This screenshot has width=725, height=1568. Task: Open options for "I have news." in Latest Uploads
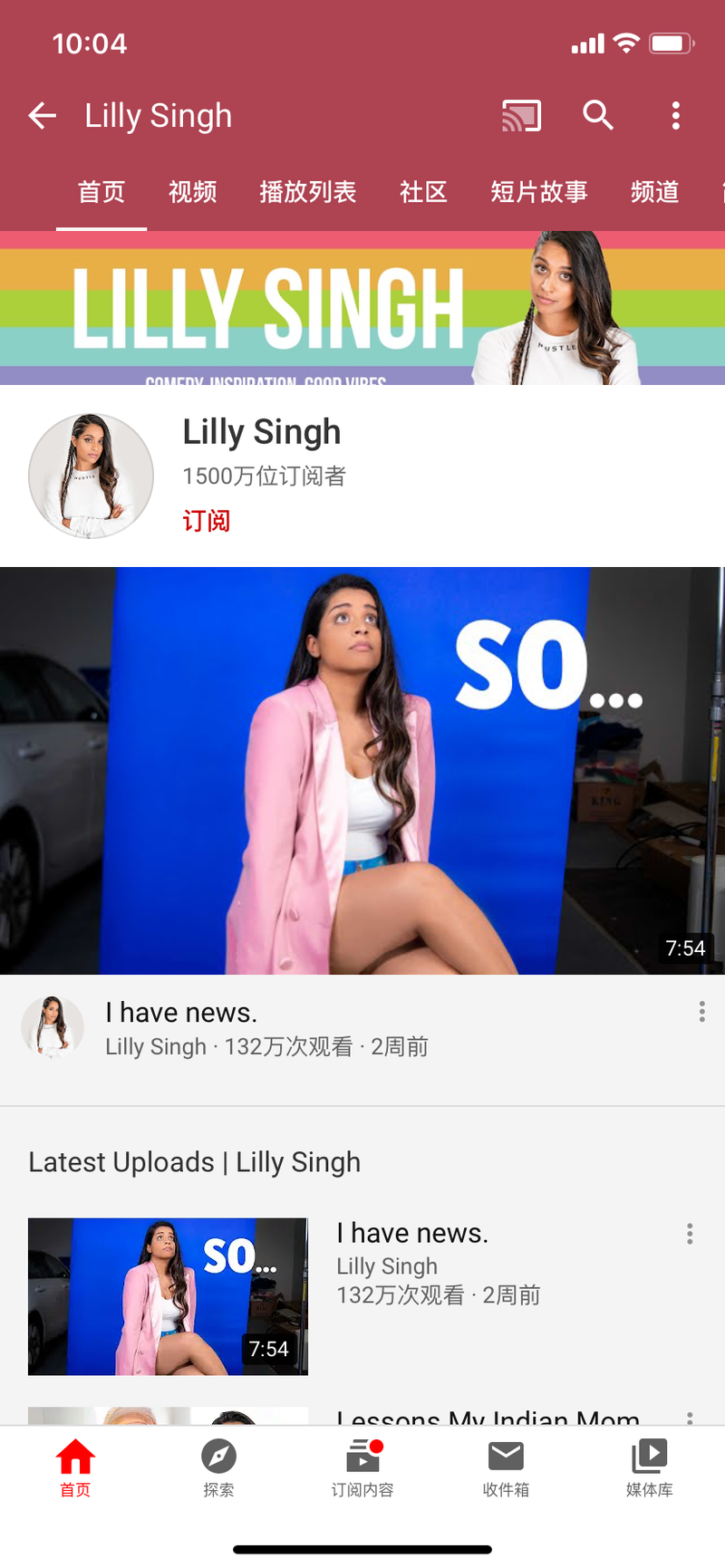(x=690, y=1234)
